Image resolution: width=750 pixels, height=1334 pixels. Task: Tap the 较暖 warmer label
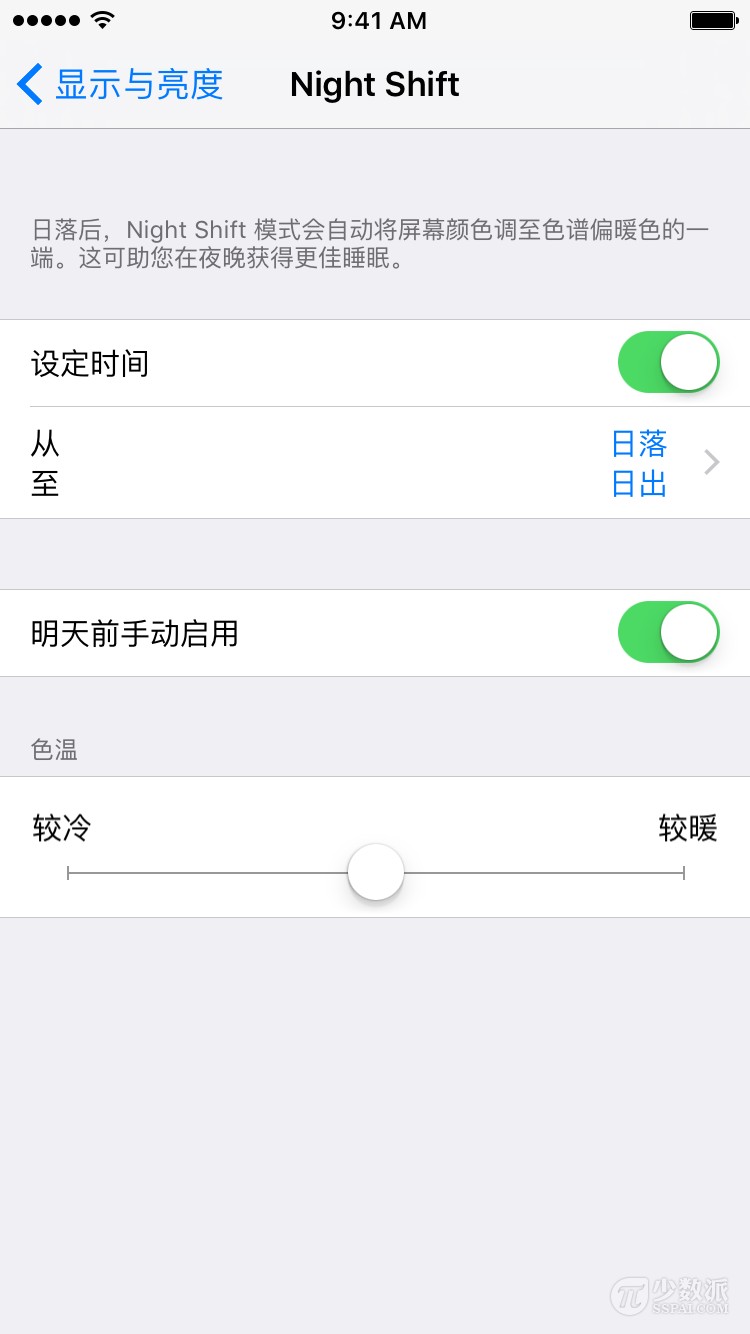point(688,828)
